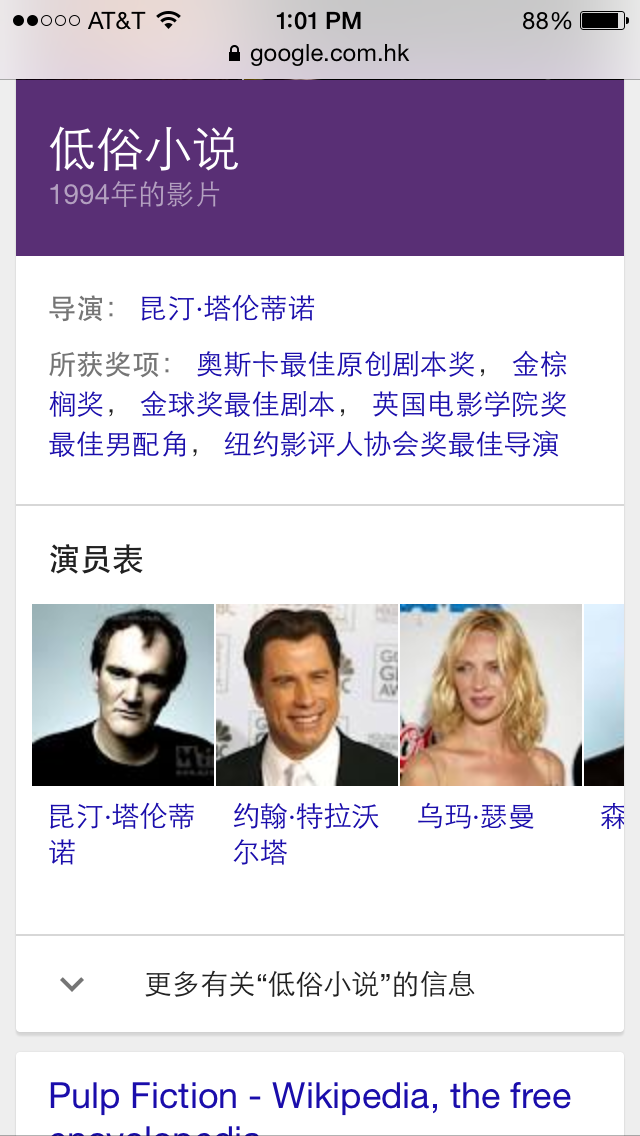Select cast member 约翰·特拉沃尔塔 photo
640x1136 pixels.
pyautogui.click(x=307, y=695)
